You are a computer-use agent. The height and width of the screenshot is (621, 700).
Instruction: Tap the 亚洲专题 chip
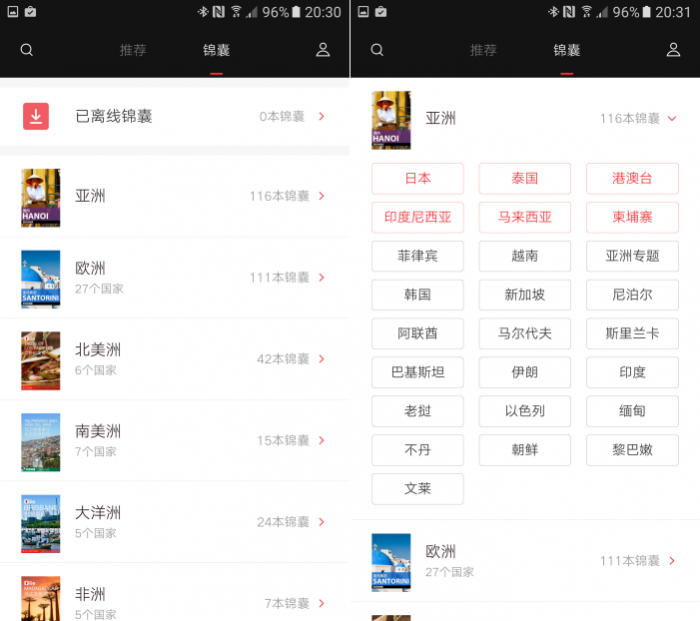click(632, 256)
